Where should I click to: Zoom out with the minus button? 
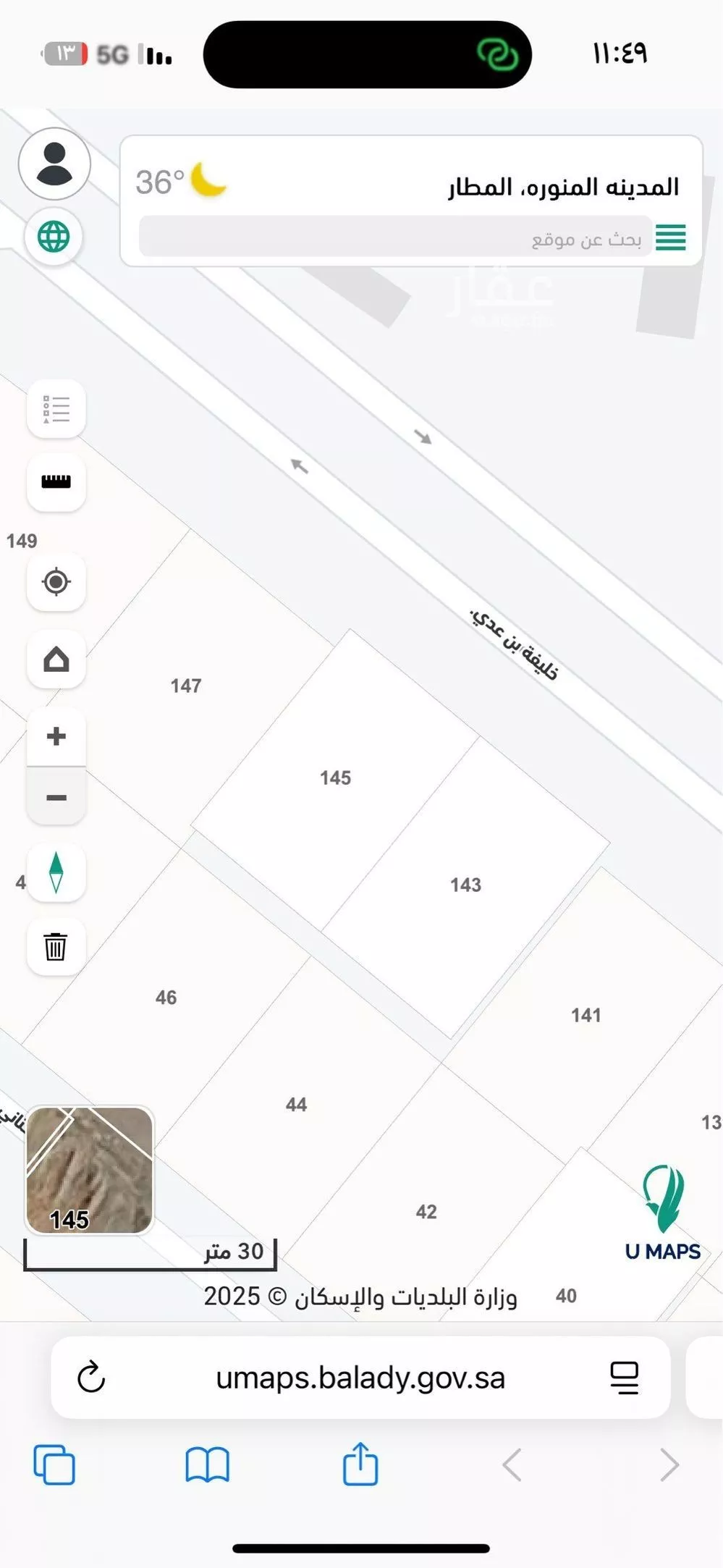pos(56,798)
